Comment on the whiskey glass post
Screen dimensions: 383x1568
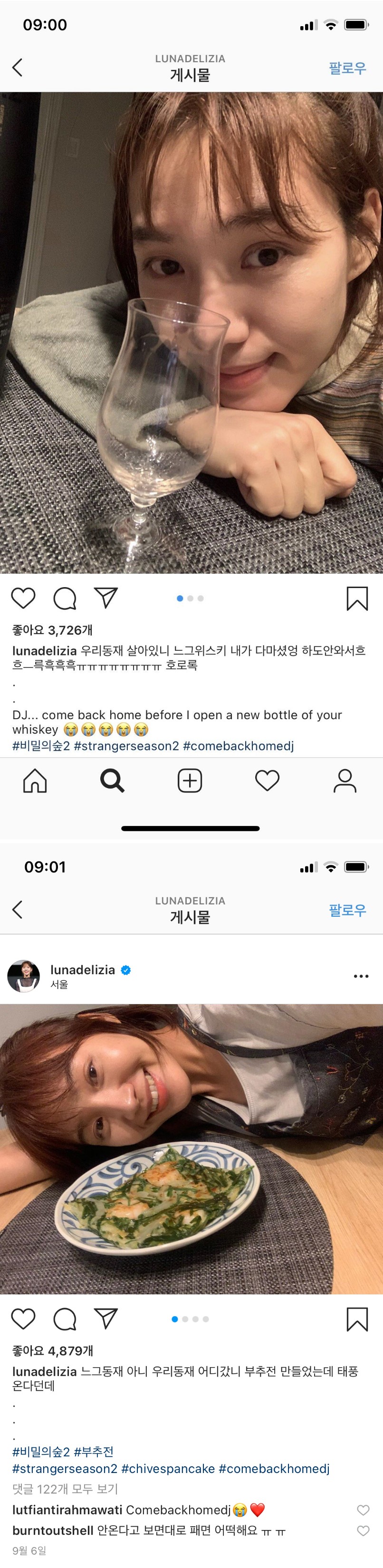click(x=65, y=598)
